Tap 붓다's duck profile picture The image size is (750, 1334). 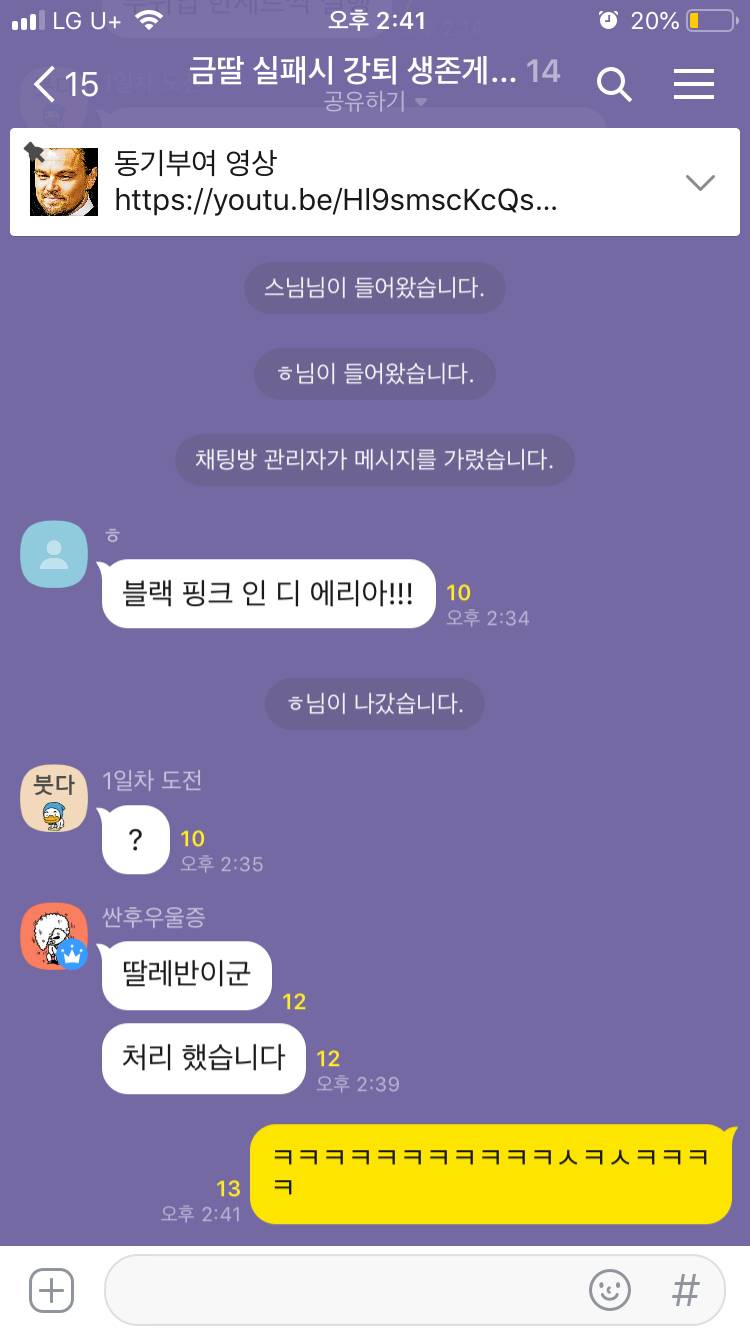tap(54, 797)
